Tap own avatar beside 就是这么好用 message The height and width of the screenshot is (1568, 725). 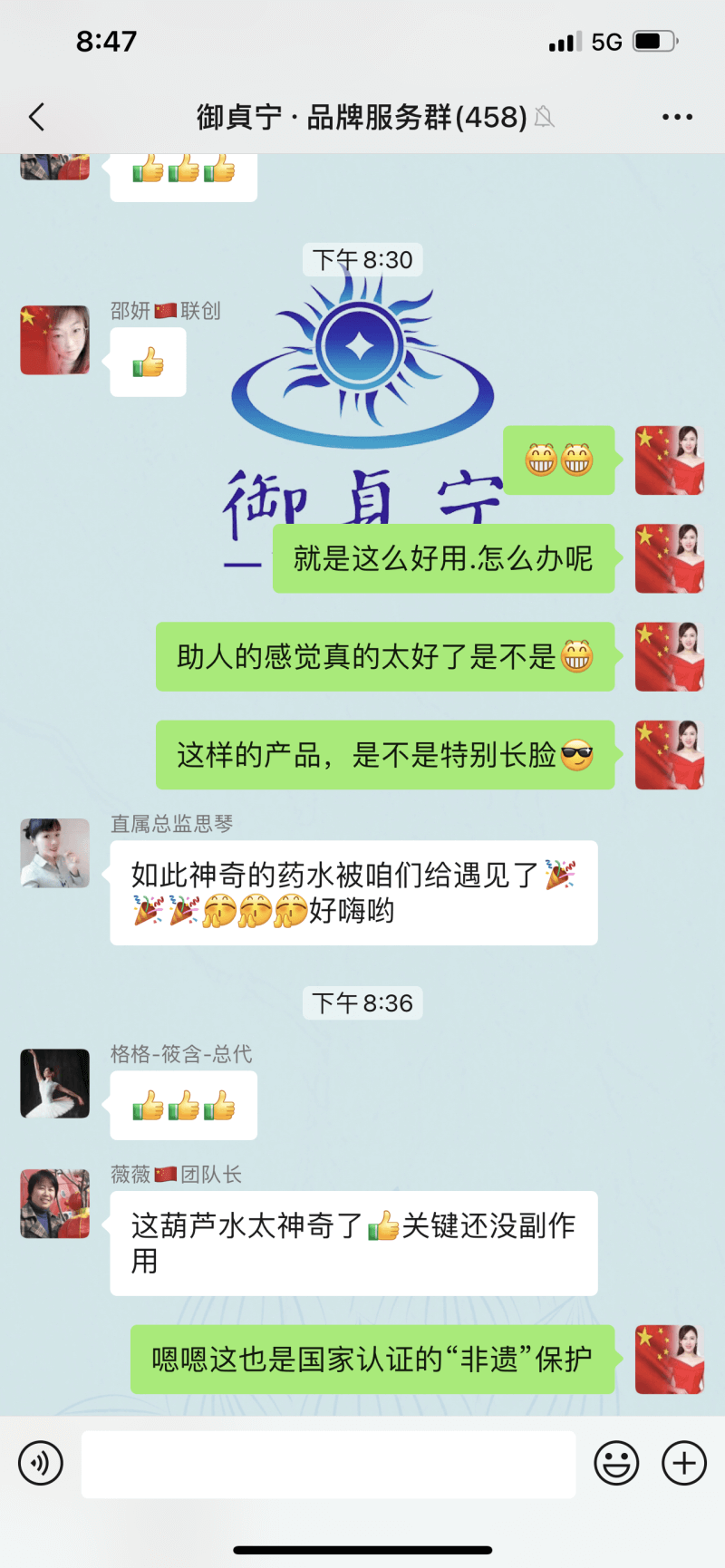[x=670, y=558]
